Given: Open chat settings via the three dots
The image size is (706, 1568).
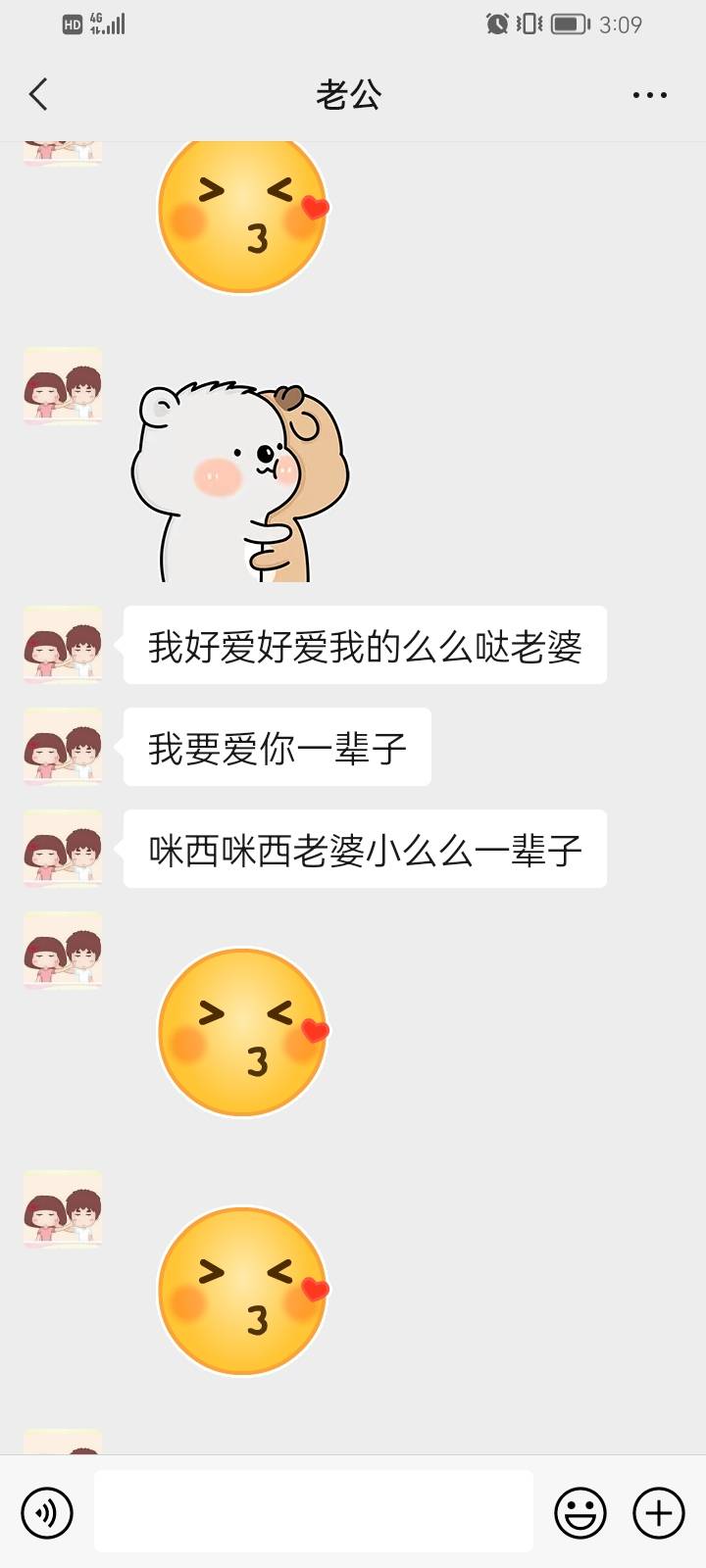Looking at the screenshot, I should 648,94.
